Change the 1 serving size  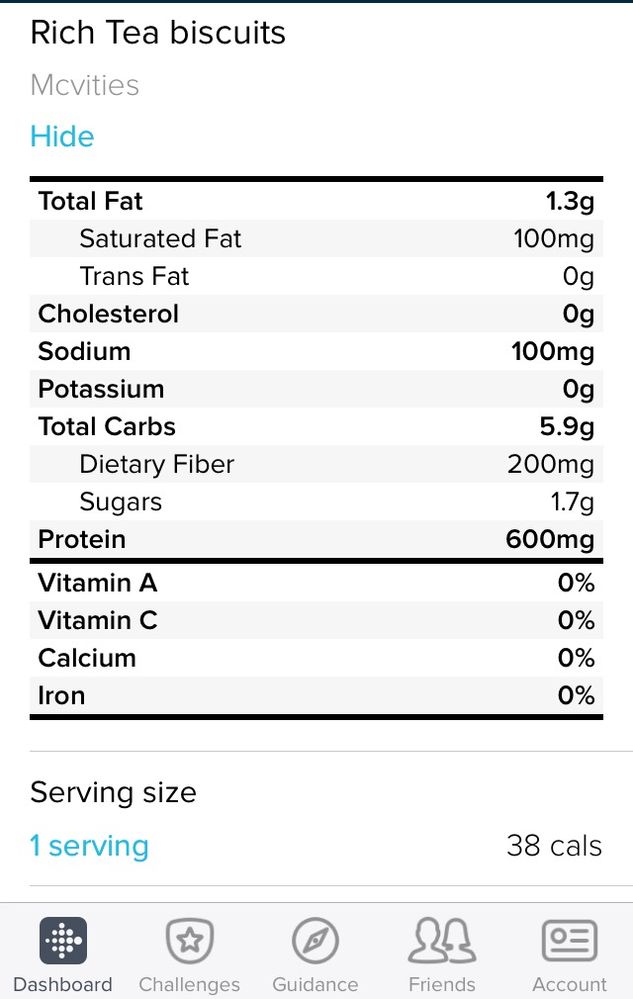coord(89,846)
